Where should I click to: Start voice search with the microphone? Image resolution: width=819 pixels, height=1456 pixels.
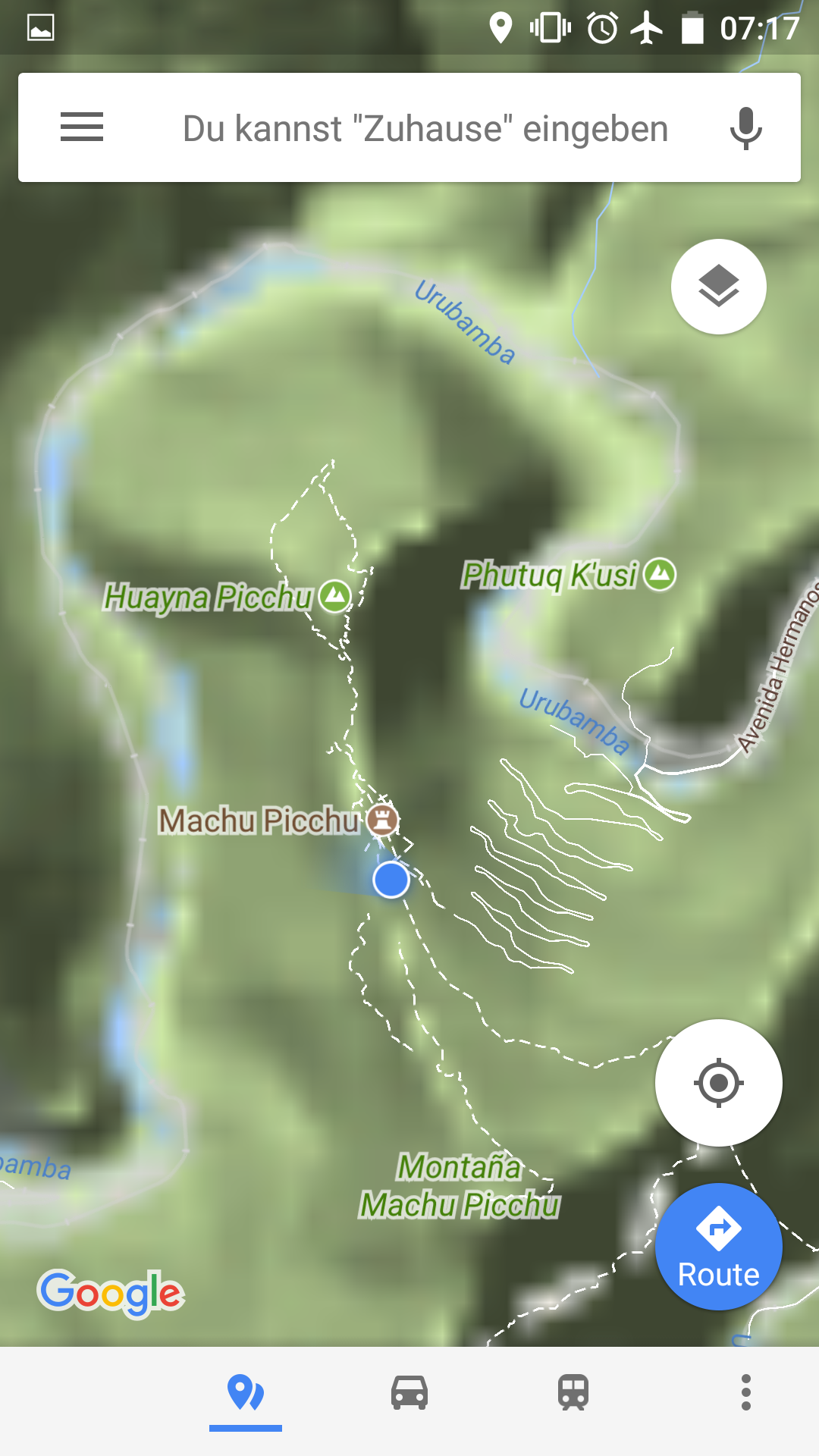[x=745, y=128]
